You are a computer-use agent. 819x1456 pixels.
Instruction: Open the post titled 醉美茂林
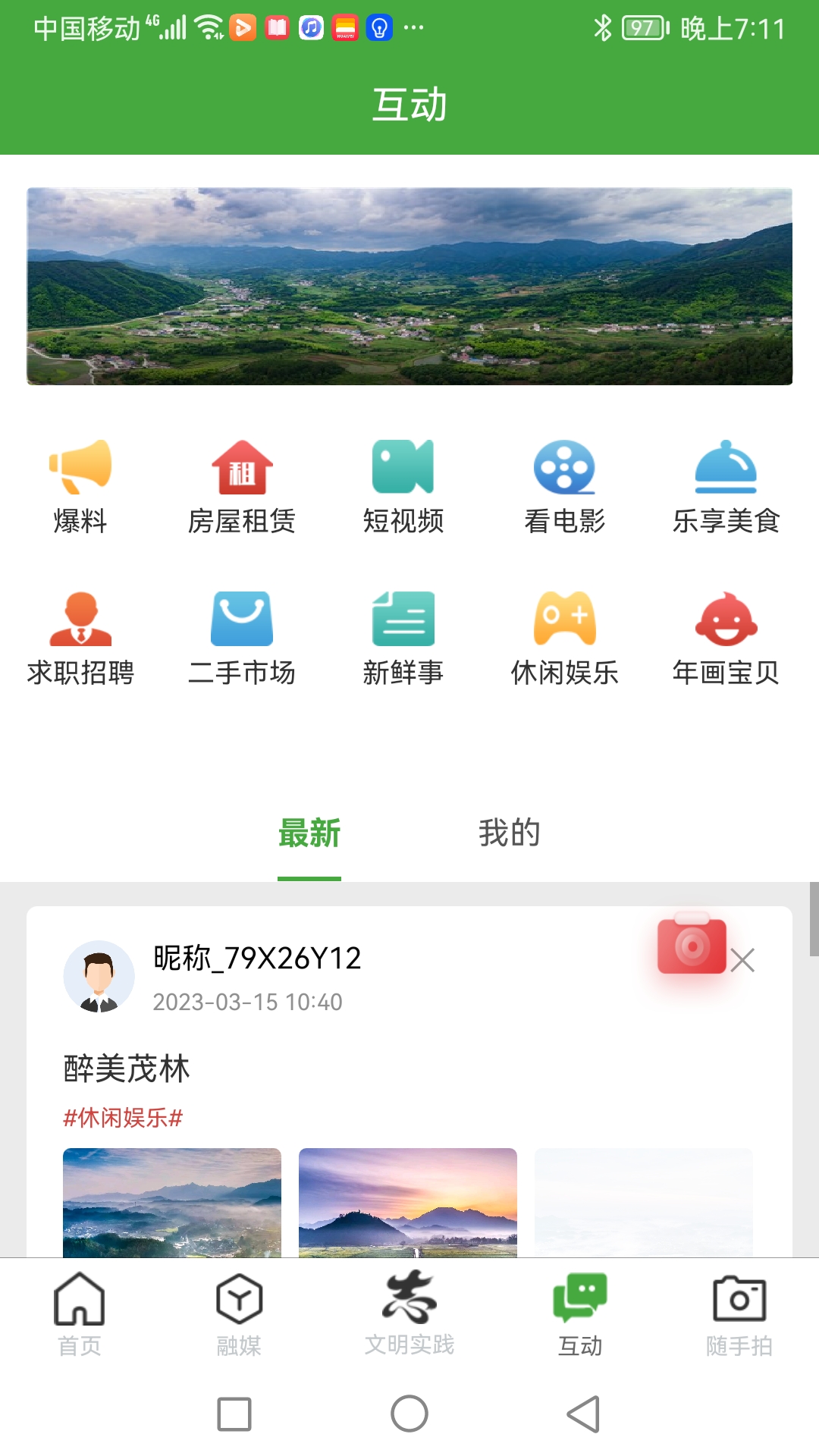[127, 1070]
